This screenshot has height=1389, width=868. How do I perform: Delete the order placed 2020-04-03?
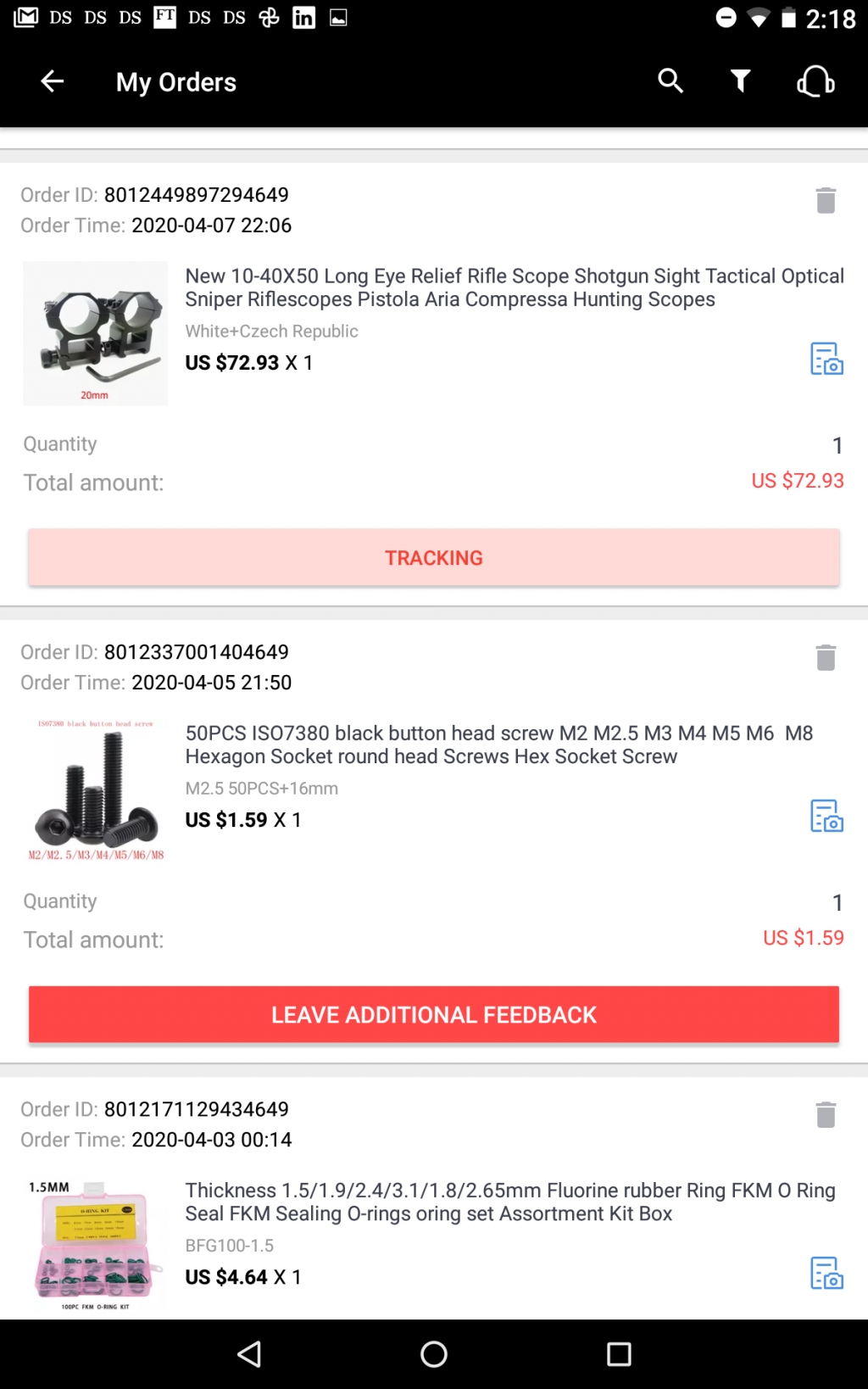826,1115
